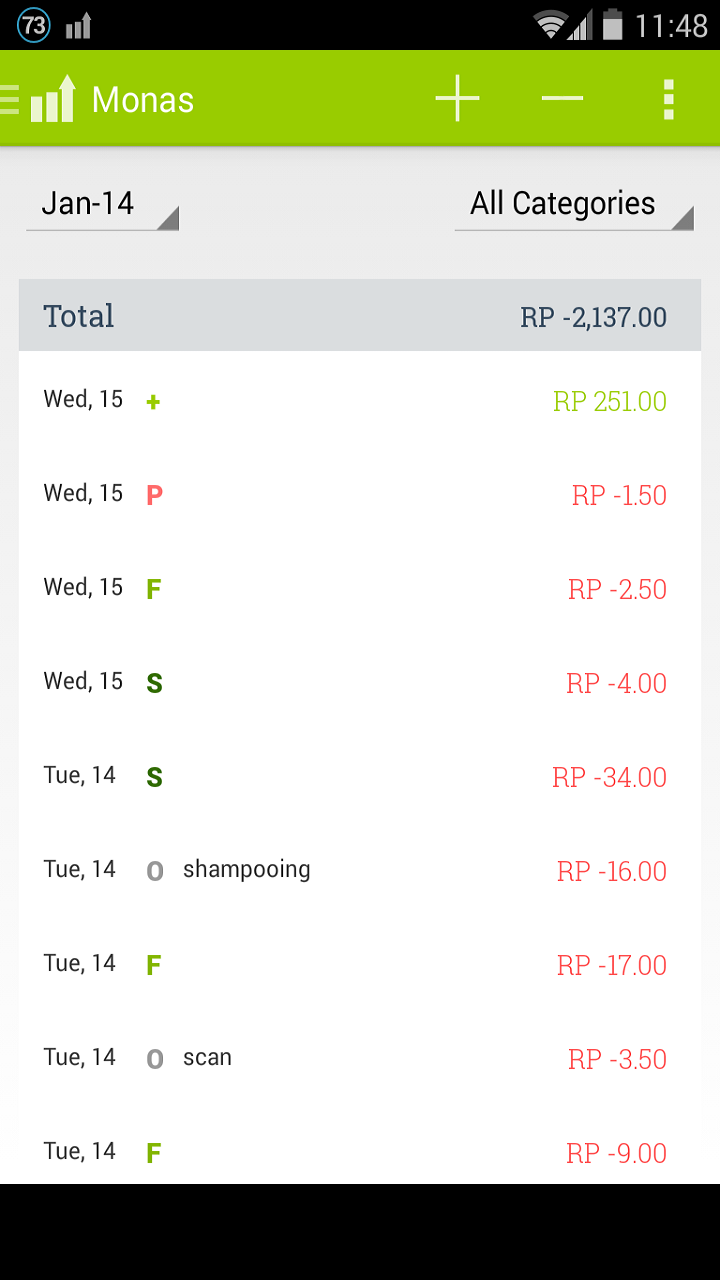720x1280 pixels.
Task: Open the Jan-14 month dropdown
Action: (x=100, y=204)
